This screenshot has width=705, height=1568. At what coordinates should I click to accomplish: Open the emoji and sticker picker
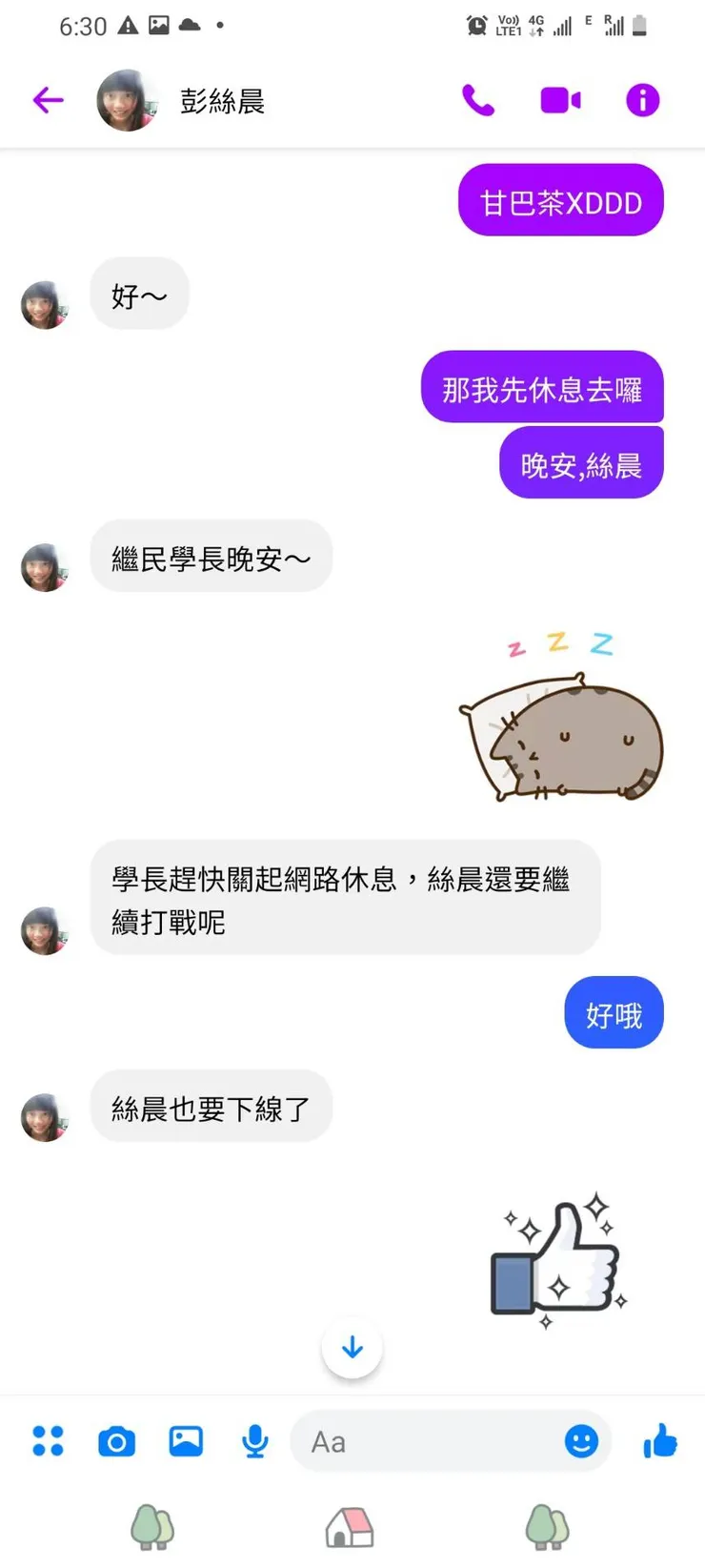tap(583, 1442)
